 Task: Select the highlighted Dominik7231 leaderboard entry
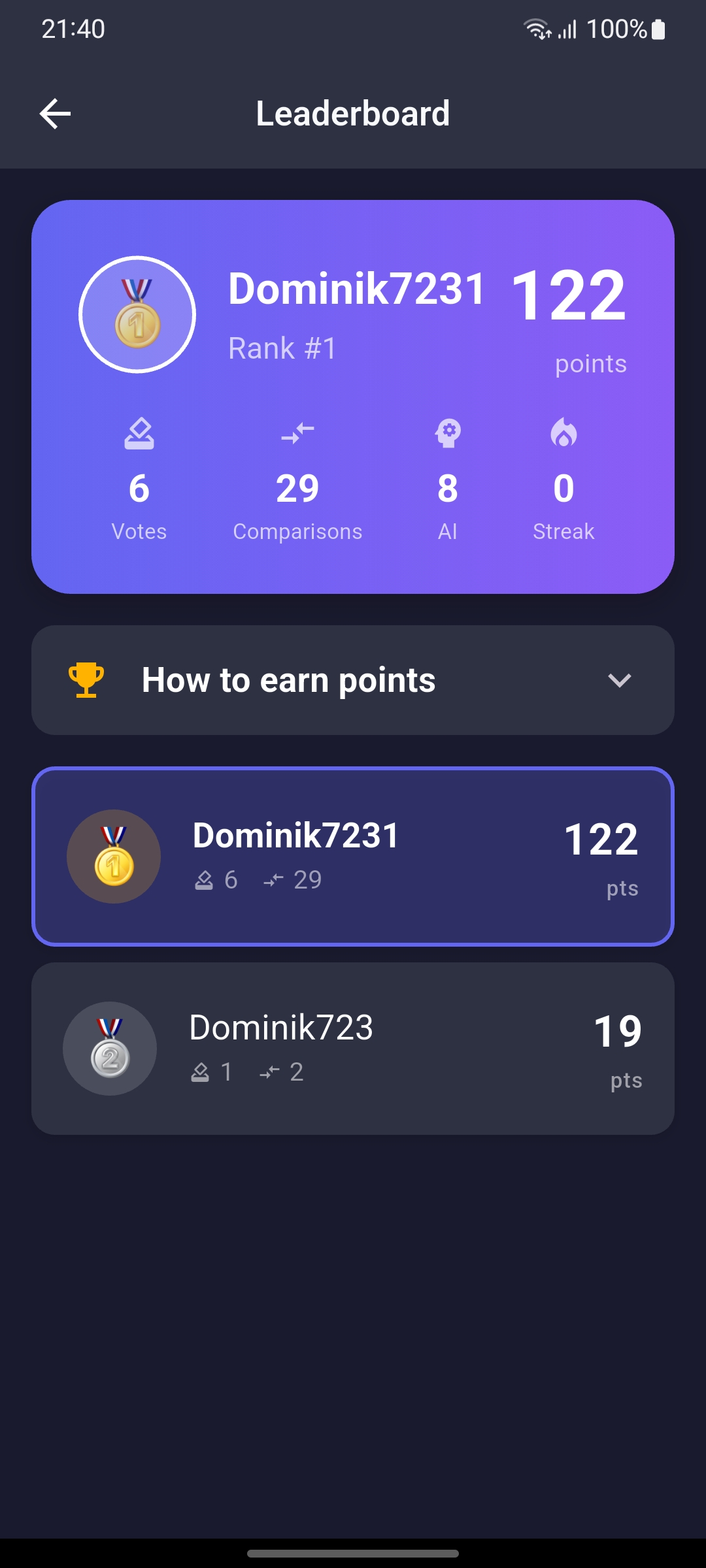(x=353, y=857)
